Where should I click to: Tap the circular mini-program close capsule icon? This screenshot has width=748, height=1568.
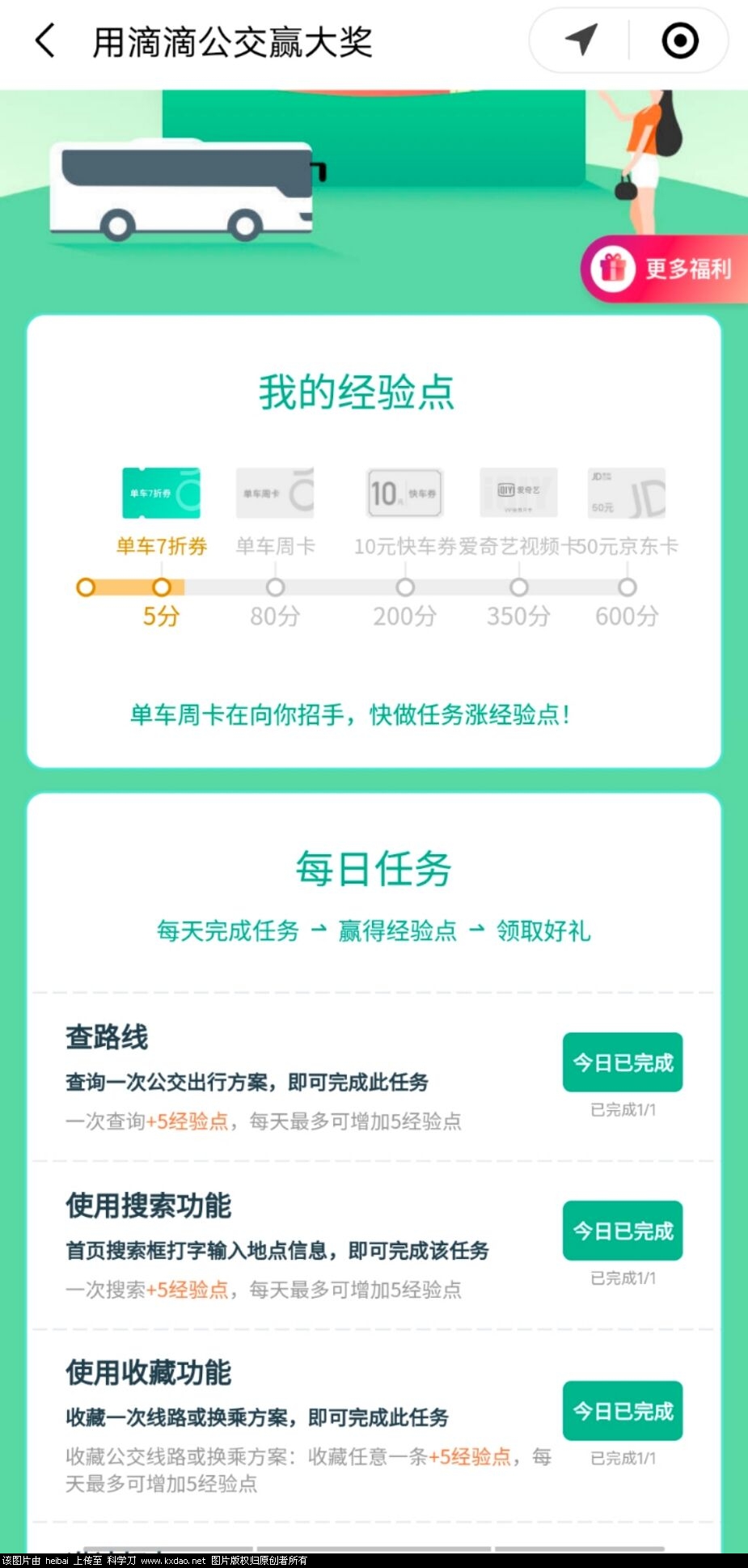tap(678, 39)
